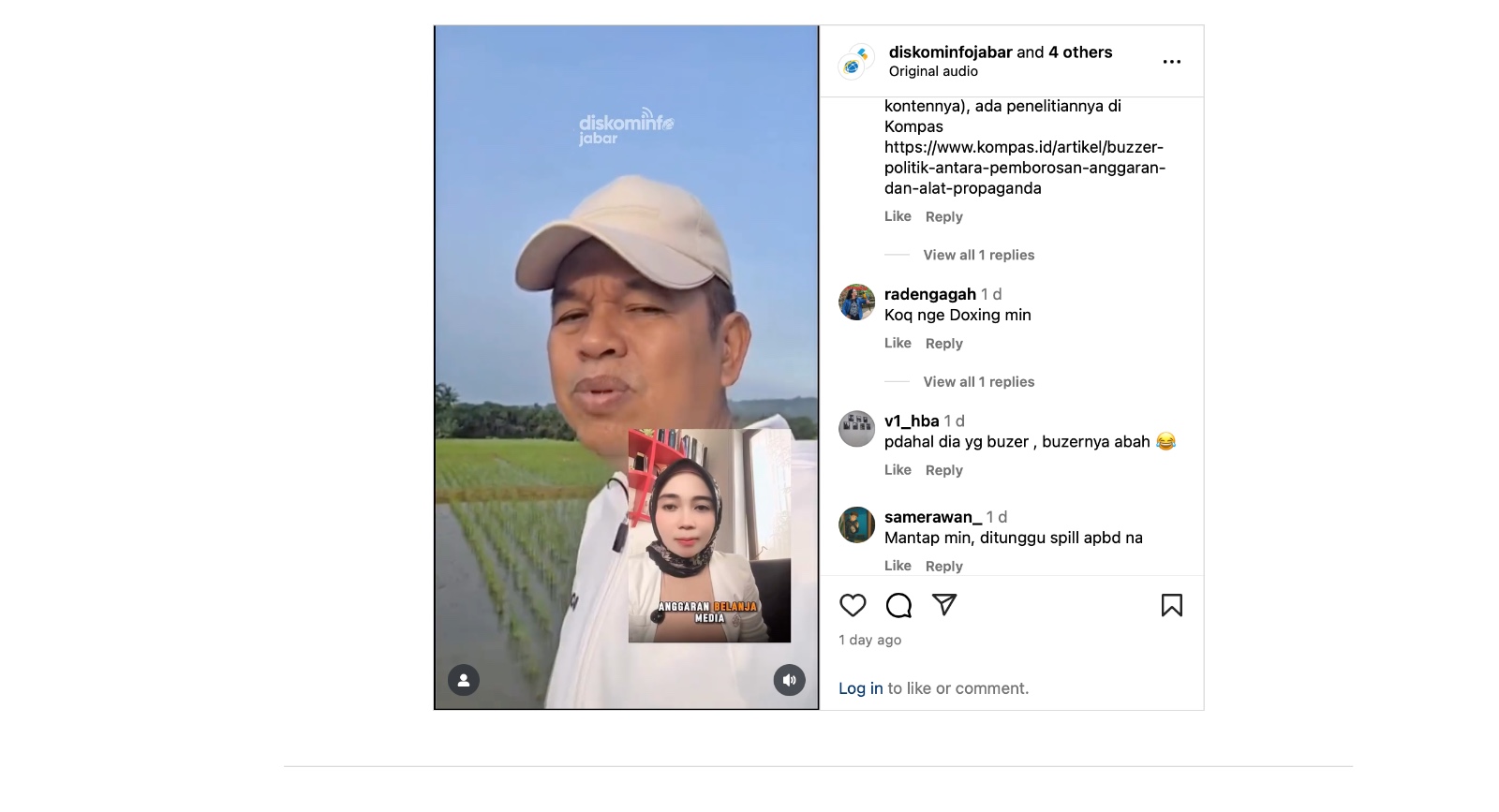The height and width of the screenshot is (812, 1499).
Task: Expand replies under the Kompas link comment
Action: point(978,255)
